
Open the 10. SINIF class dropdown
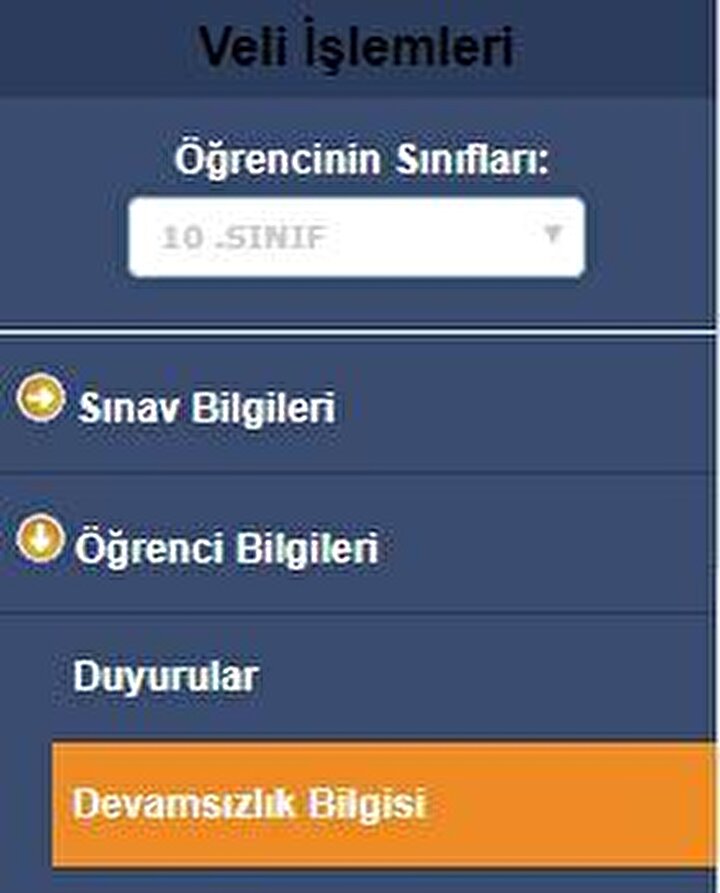click(x=356, y=238)
